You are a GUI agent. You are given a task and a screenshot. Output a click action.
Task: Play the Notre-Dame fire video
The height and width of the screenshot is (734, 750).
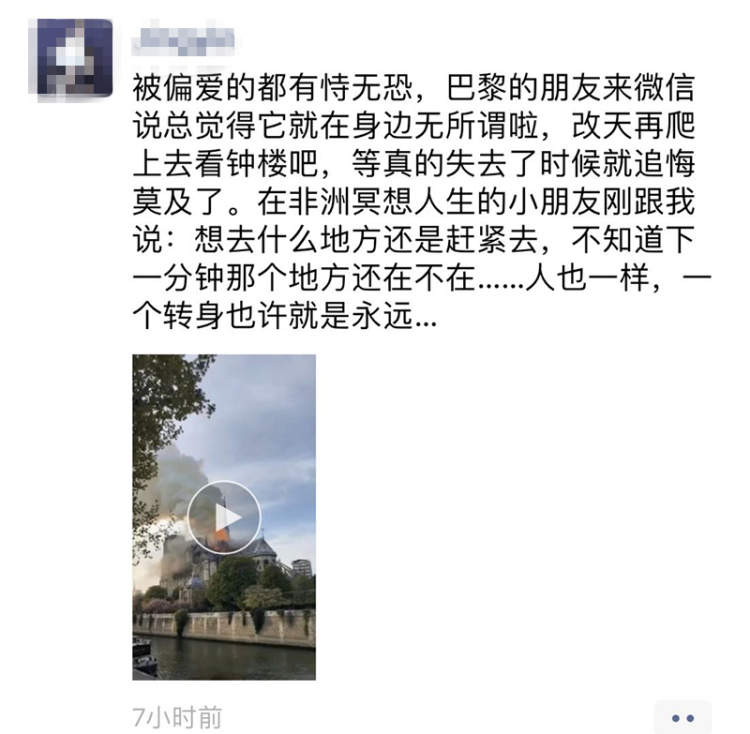[x=224, y=517]
